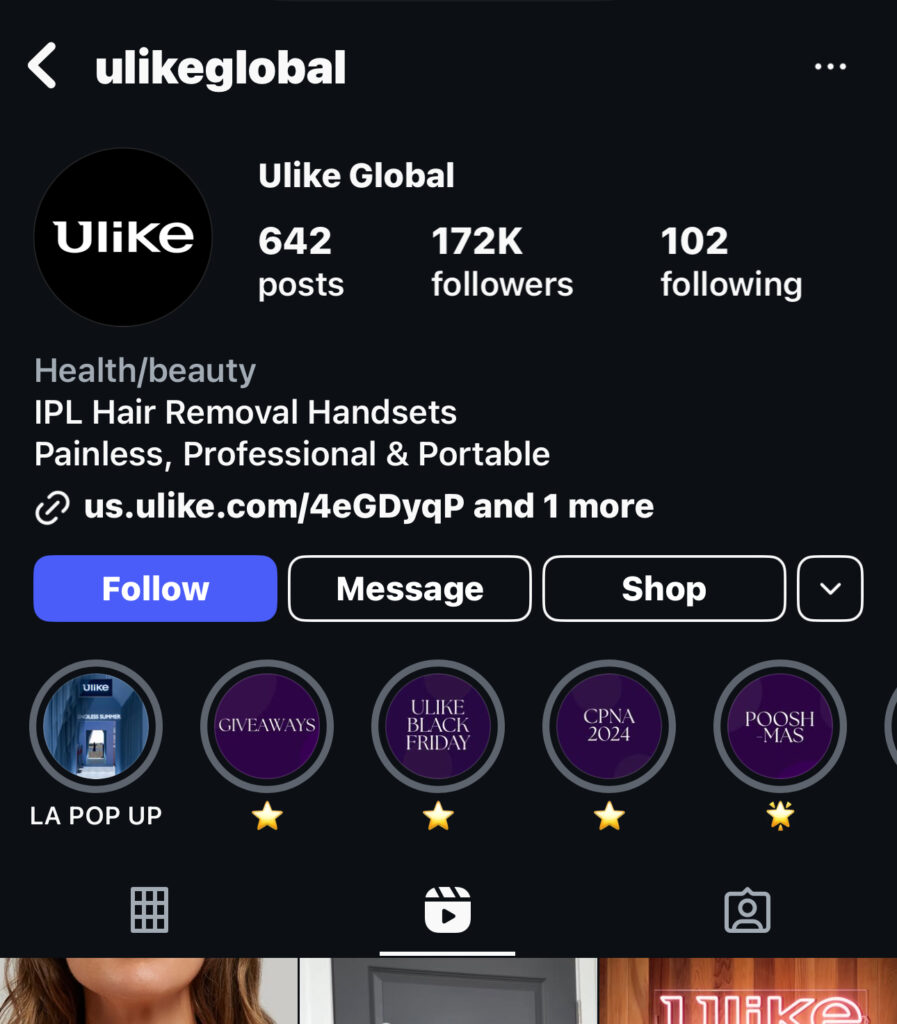Switch to the posts grid tab

click(x=149, y=910)
